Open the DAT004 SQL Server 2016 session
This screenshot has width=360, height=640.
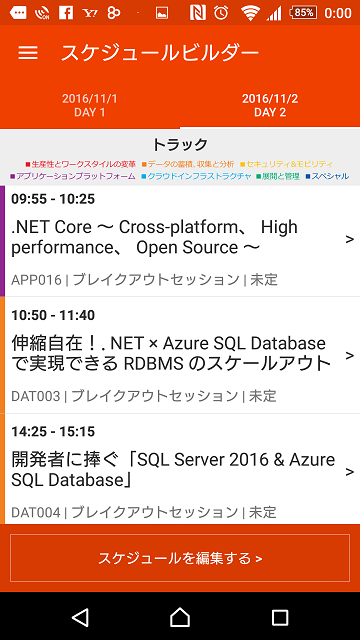pyautogui.click(x=180, y=469)
